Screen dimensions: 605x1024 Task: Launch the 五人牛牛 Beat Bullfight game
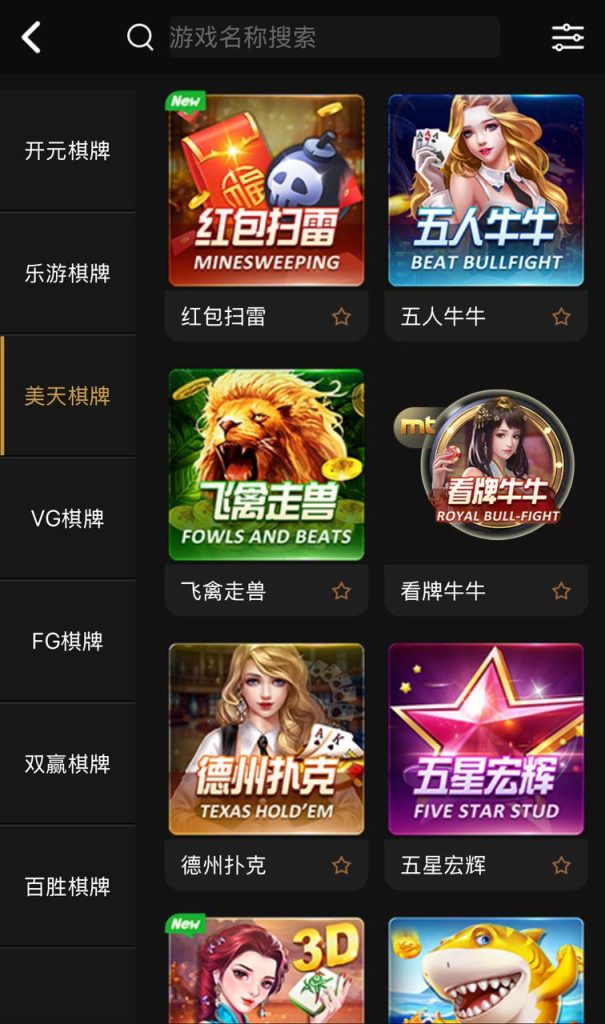tap(486, 190)
